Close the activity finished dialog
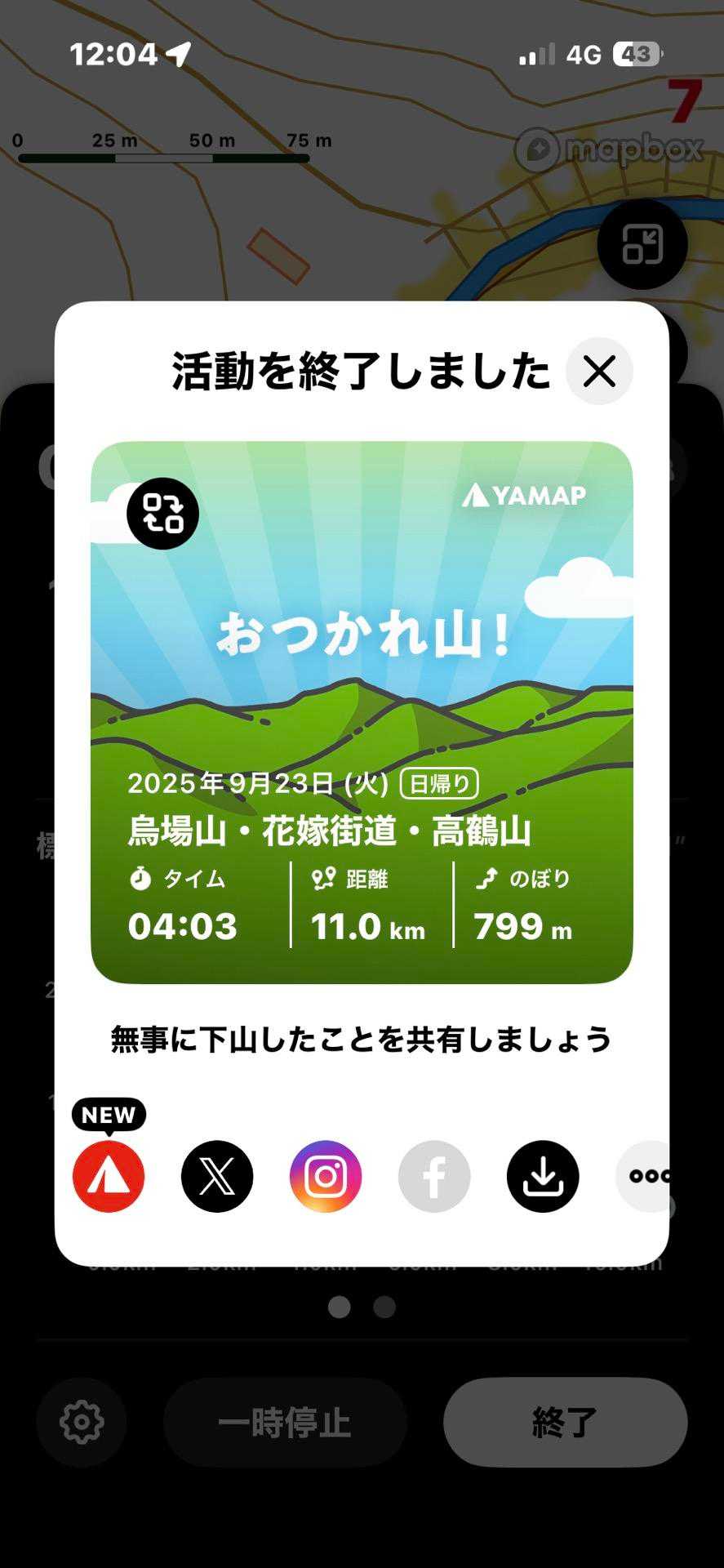Image resolution: width=724 pixels, height=1568 pixels. coord(599,372)
